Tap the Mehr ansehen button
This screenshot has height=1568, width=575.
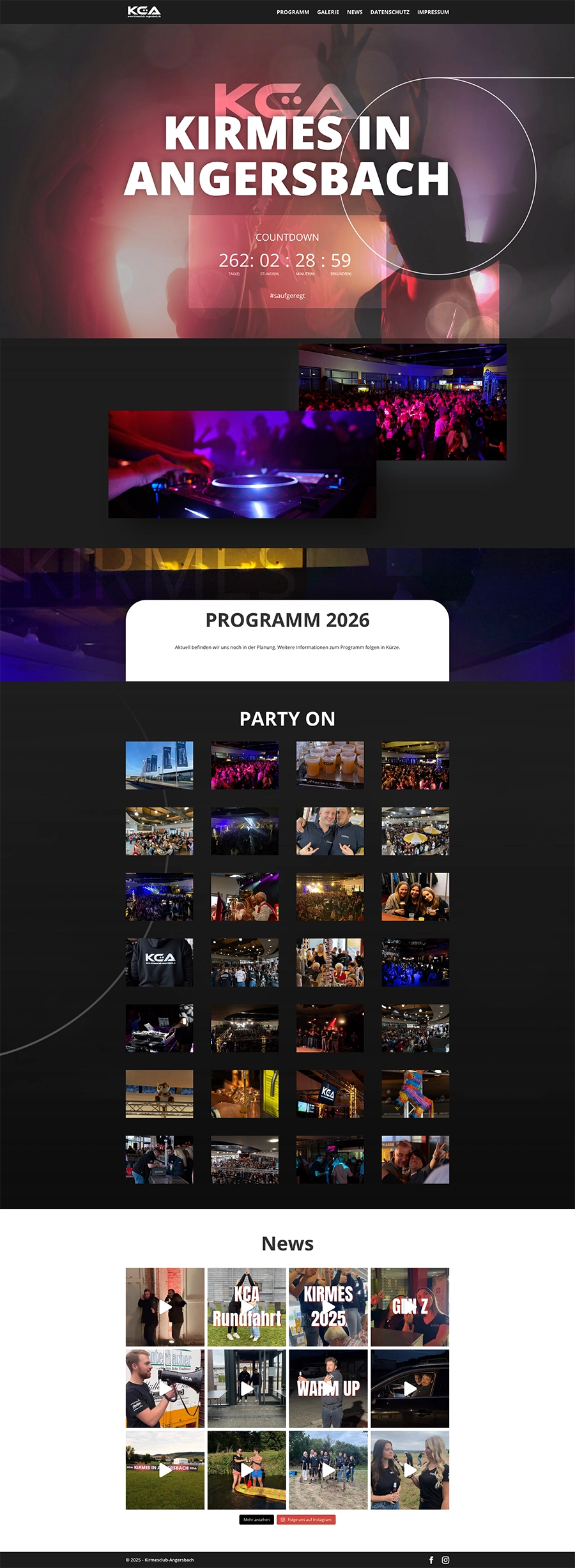click(257, 1519)
